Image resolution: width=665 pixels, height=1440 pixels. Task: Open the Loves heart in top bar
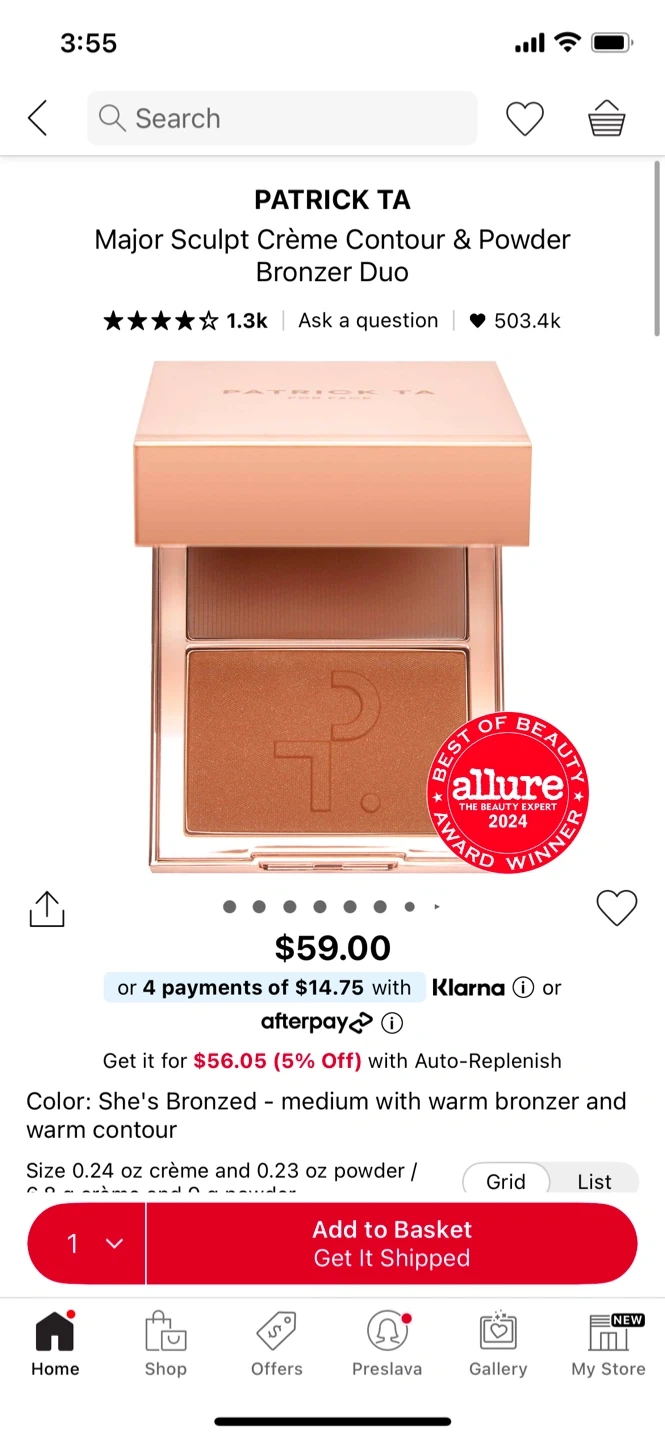(x=524, y=119)
